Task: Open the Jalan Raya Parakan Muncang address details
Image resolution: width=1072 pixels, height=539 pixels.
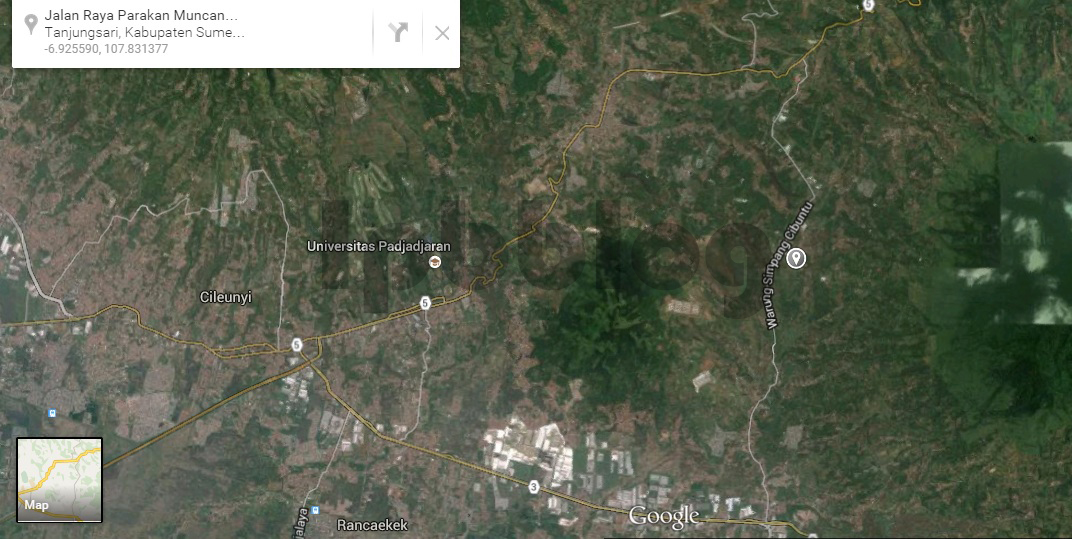Action: coord(142,16)
